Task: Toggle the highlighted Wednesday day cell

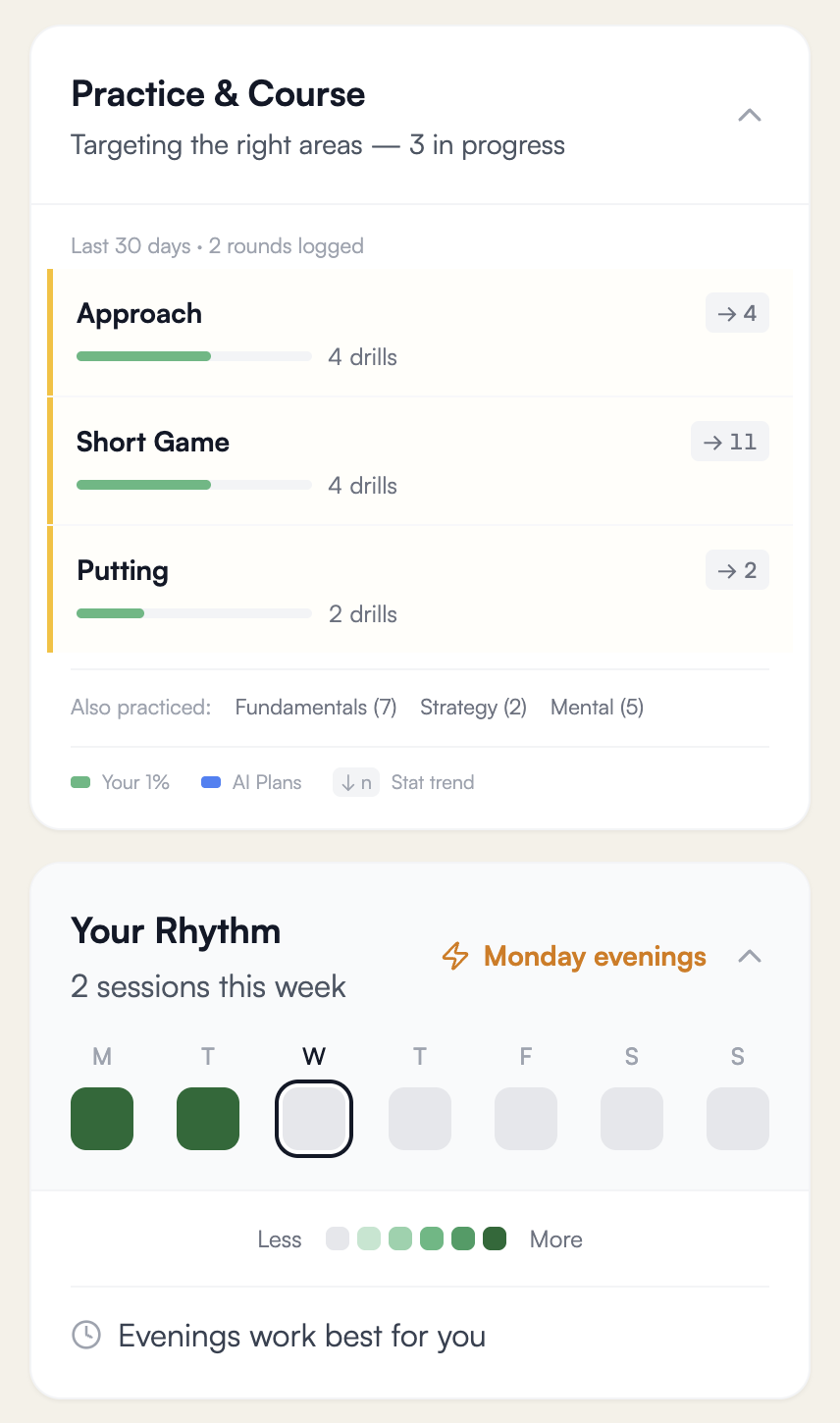Action: [x=314, y=1118]
